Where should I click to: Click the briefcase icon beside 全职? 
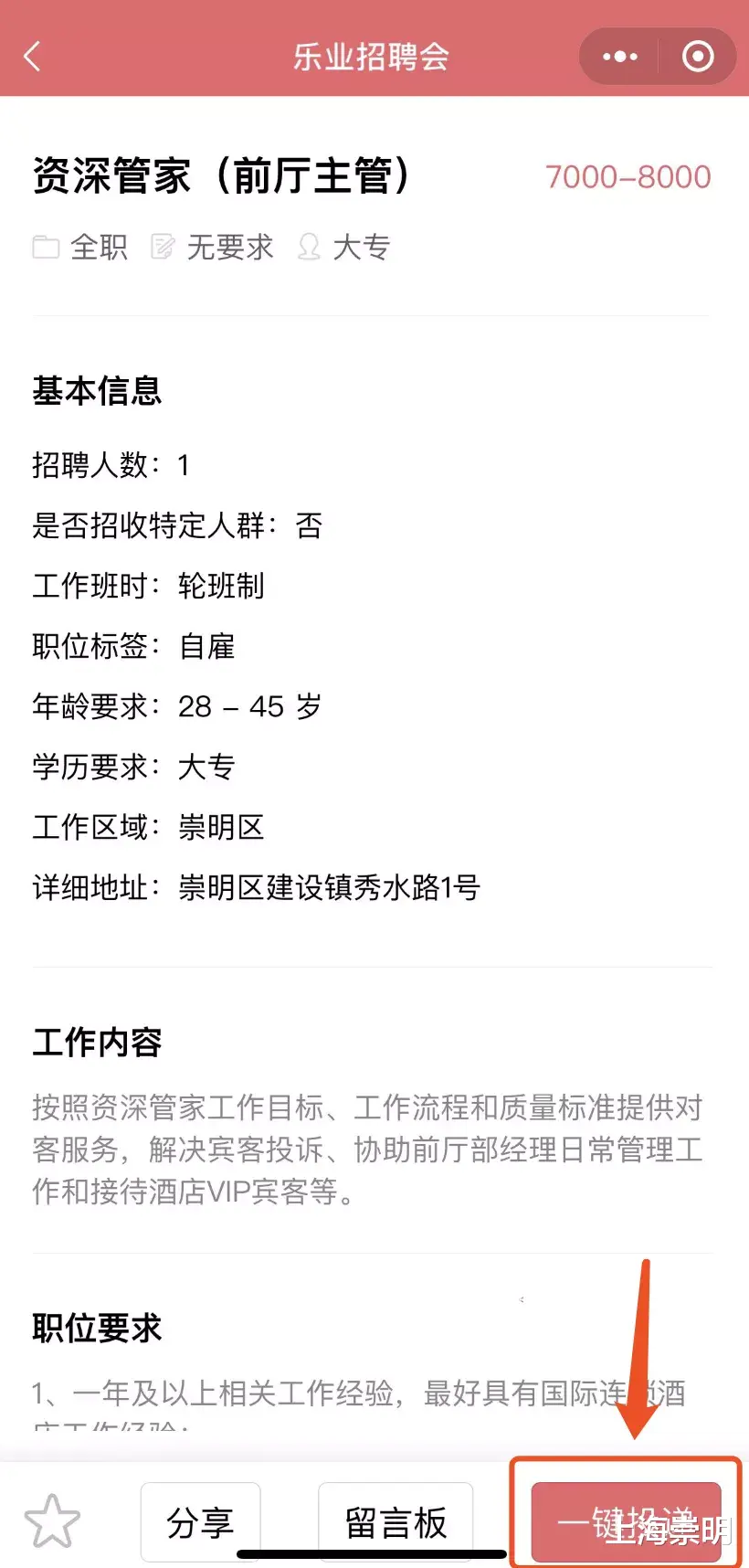tap(47, 246)
